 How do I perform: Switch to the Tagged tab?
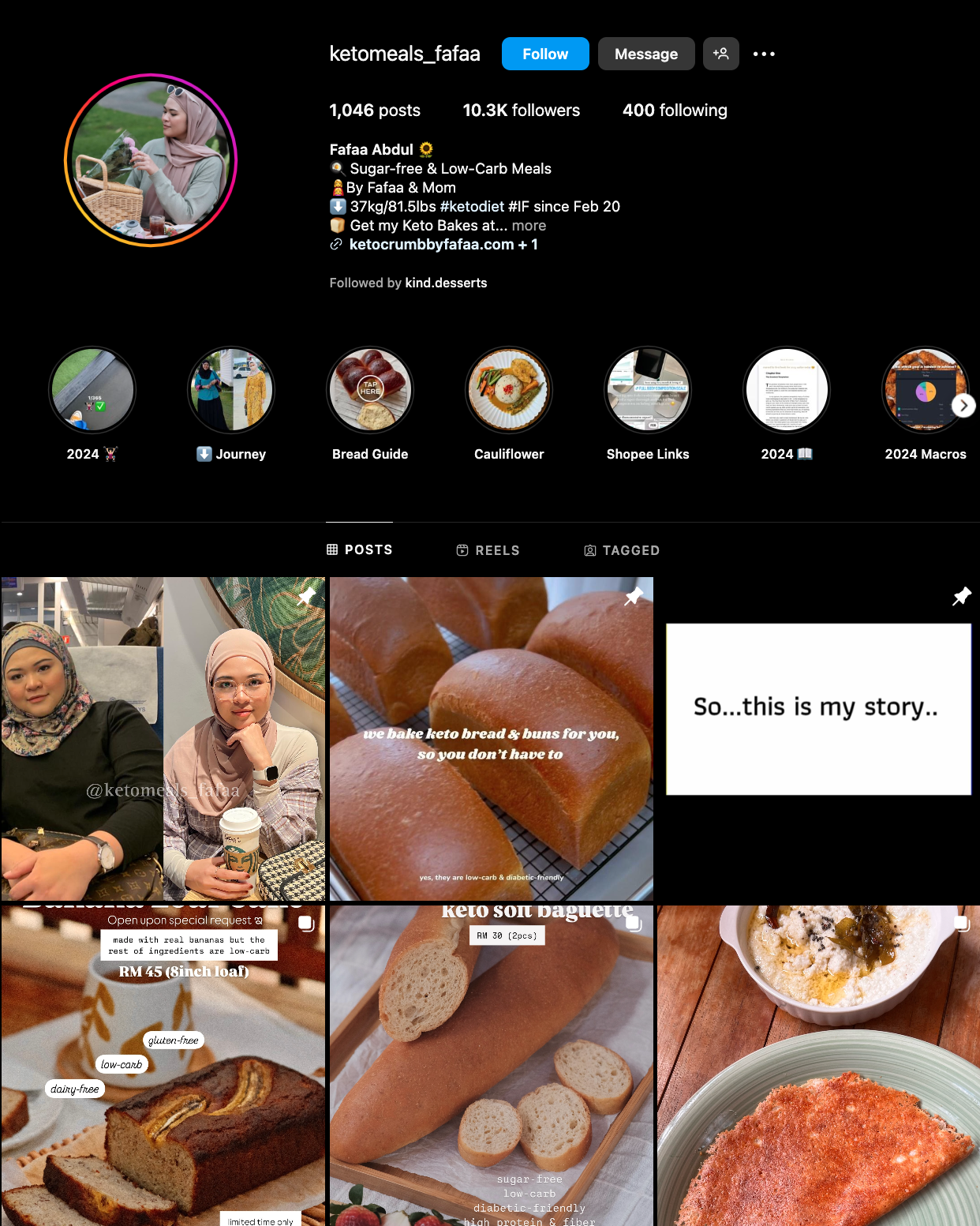(622, 550)
